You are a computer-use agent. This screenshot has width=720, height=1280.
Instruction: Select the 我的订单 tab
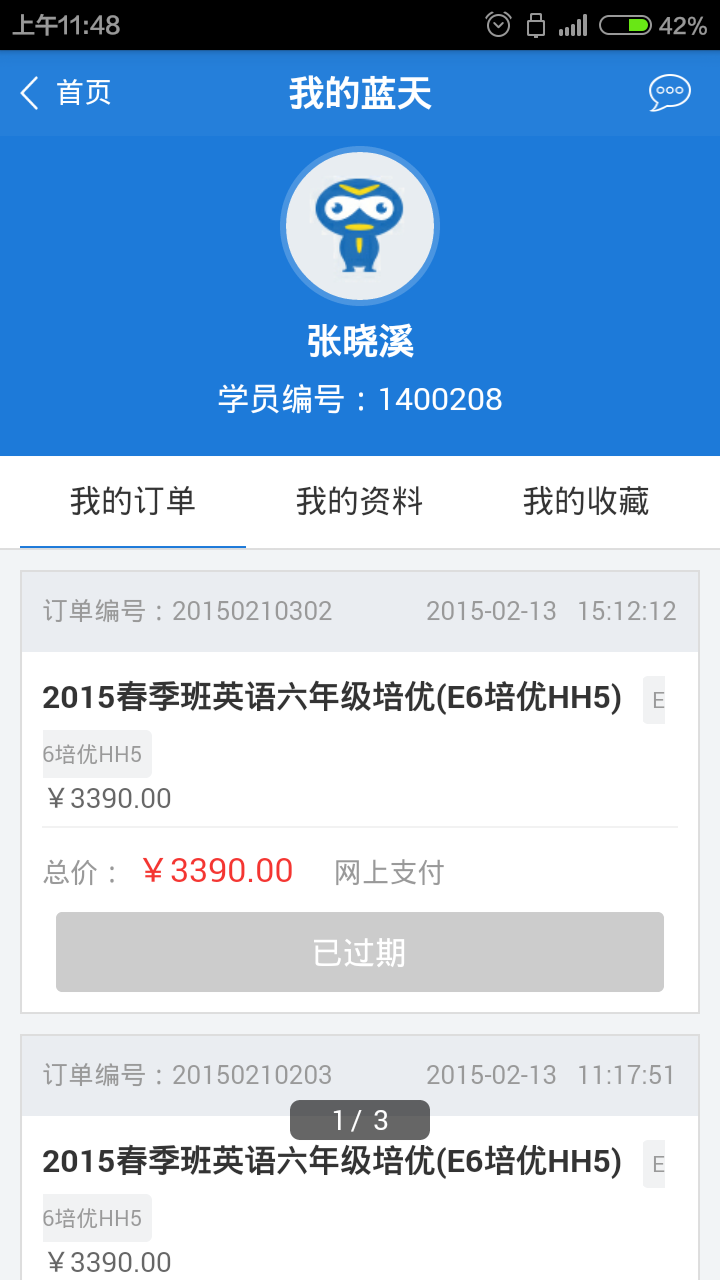[133, 501]
